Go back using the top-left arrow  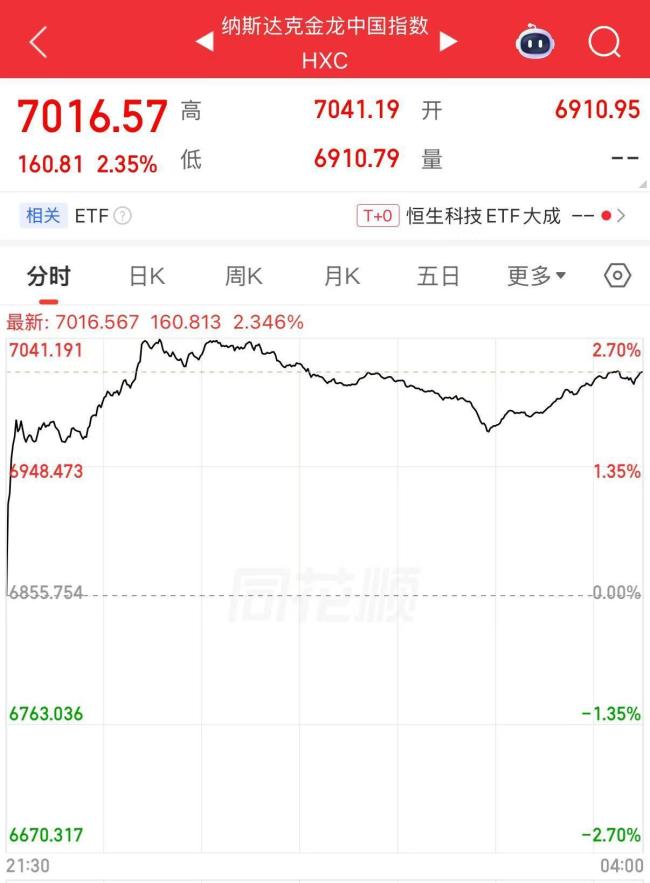click(38, 41)
